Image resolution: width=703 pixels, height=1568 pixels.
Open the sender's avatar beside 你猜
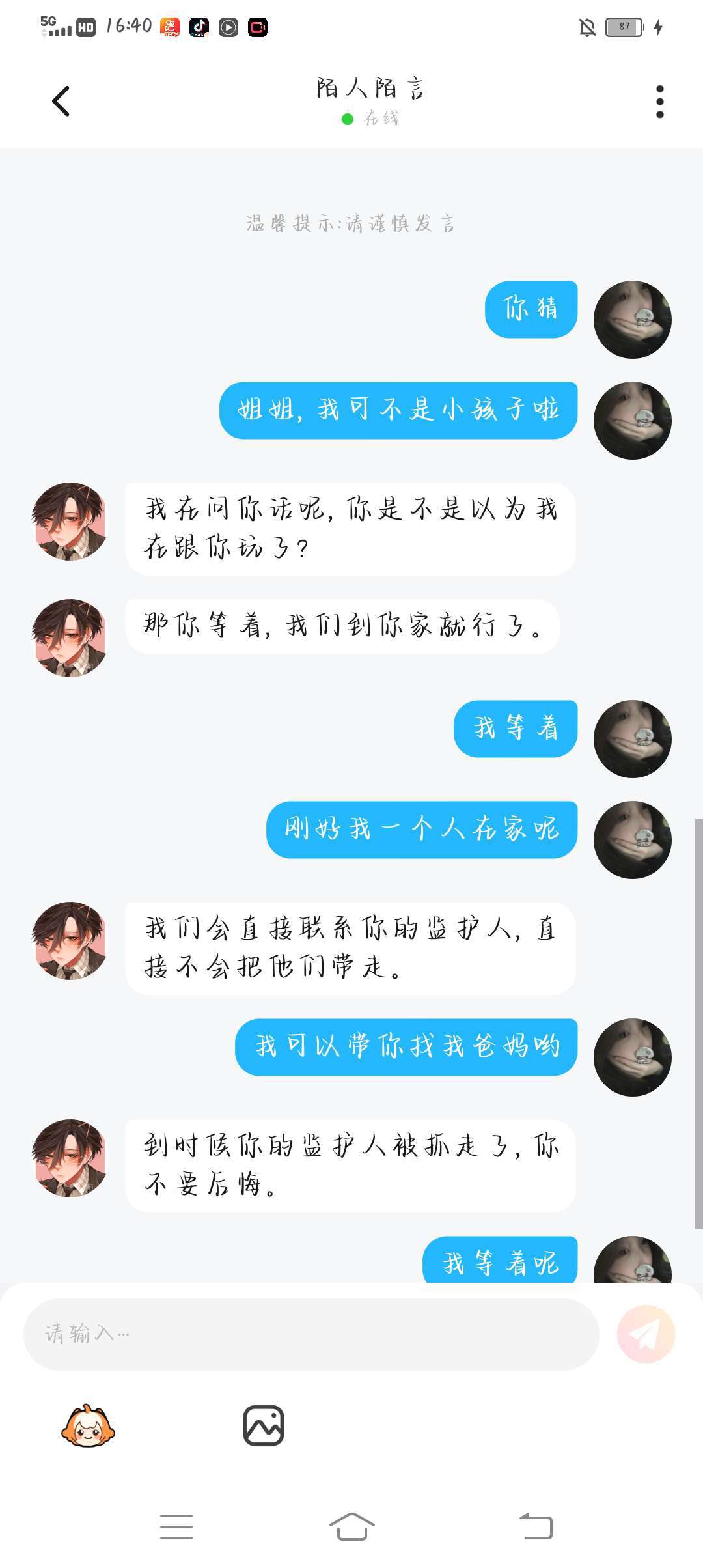coord(632,320)
